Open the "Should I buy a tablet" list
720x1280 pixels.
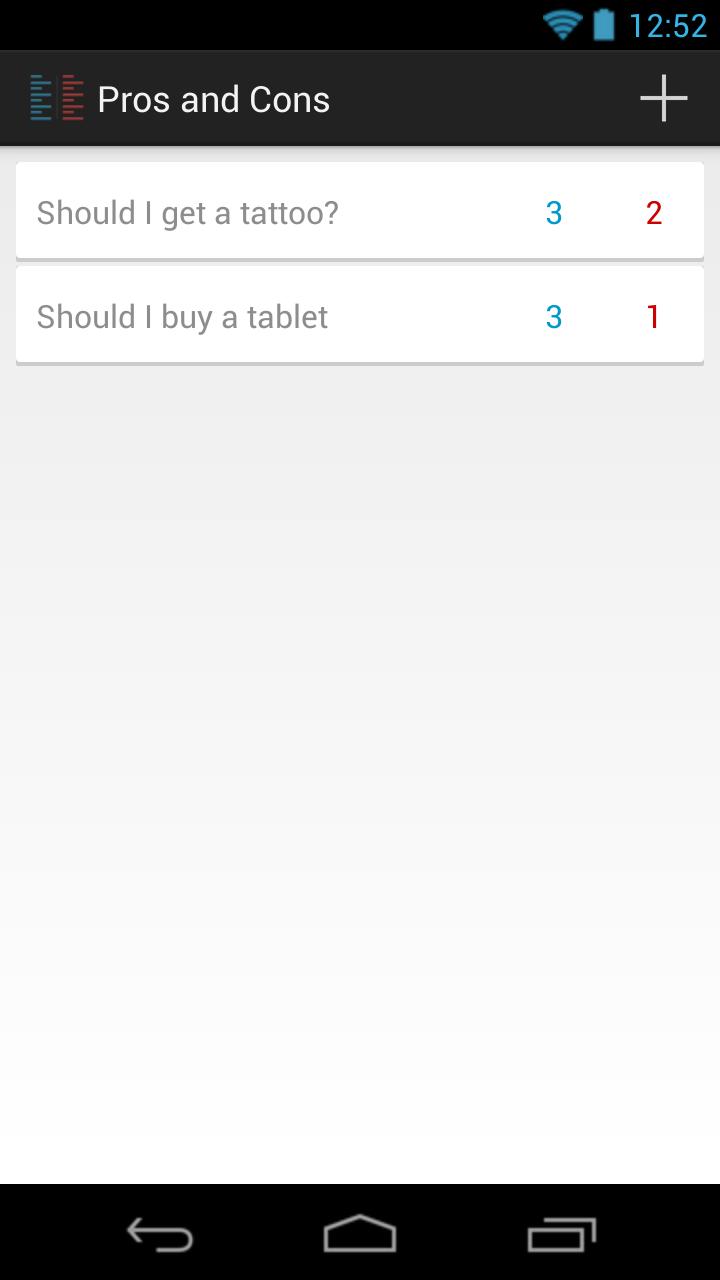tap(183, 317)
